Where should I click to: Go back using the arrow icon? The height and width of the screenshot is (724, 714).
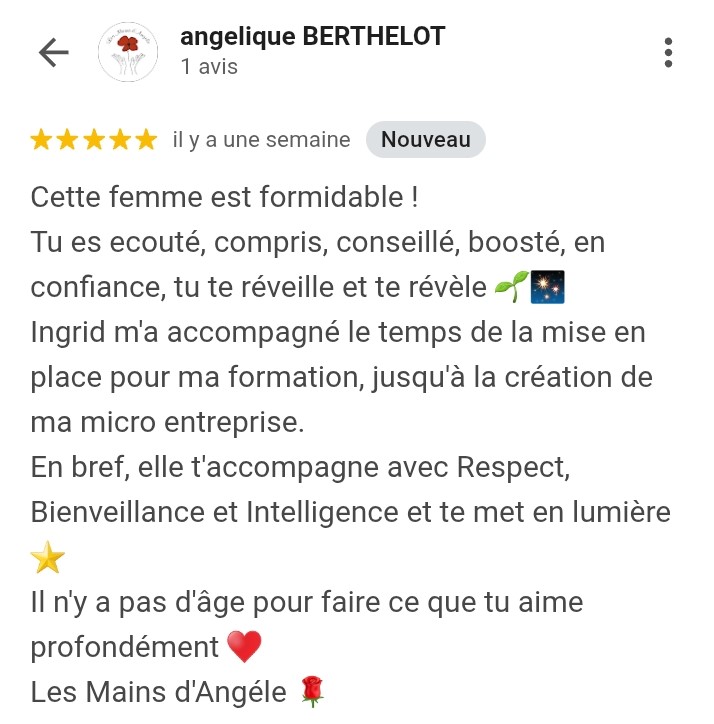coord(52,52)
